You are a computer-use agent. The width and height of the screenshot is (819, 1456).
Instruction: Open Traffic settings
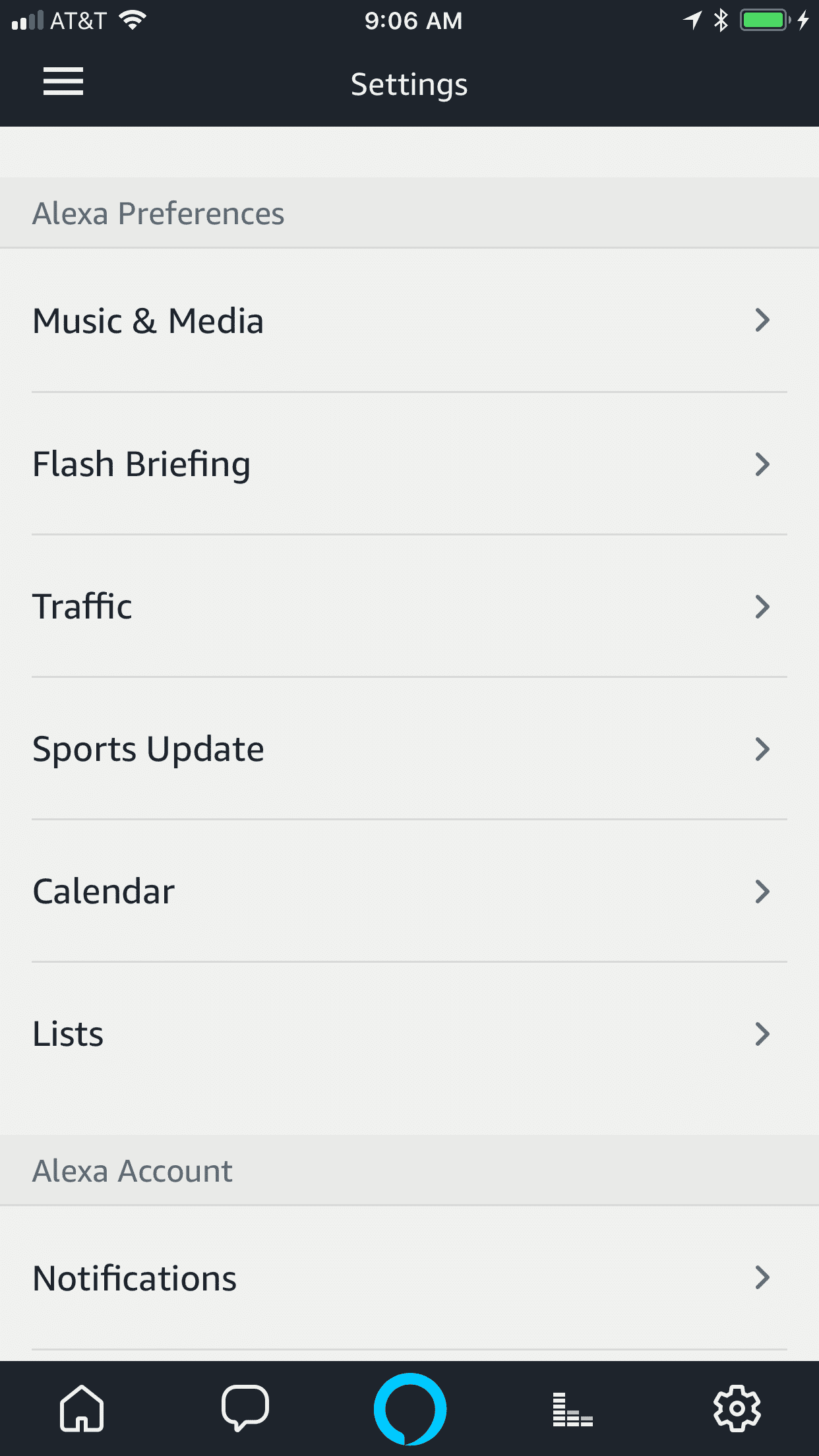point(409,606)
